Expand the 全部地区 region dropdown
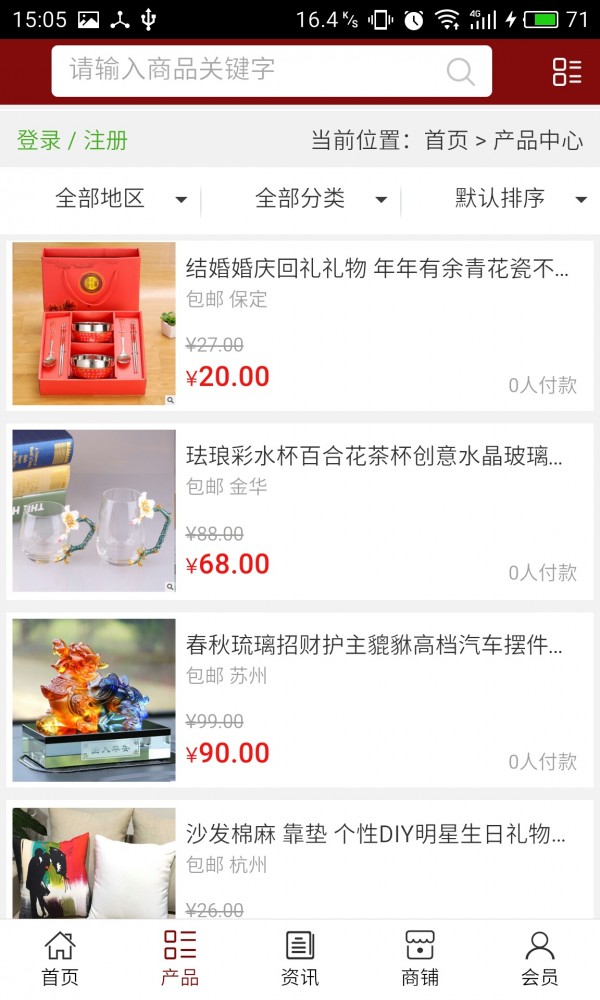 [118, 199]
